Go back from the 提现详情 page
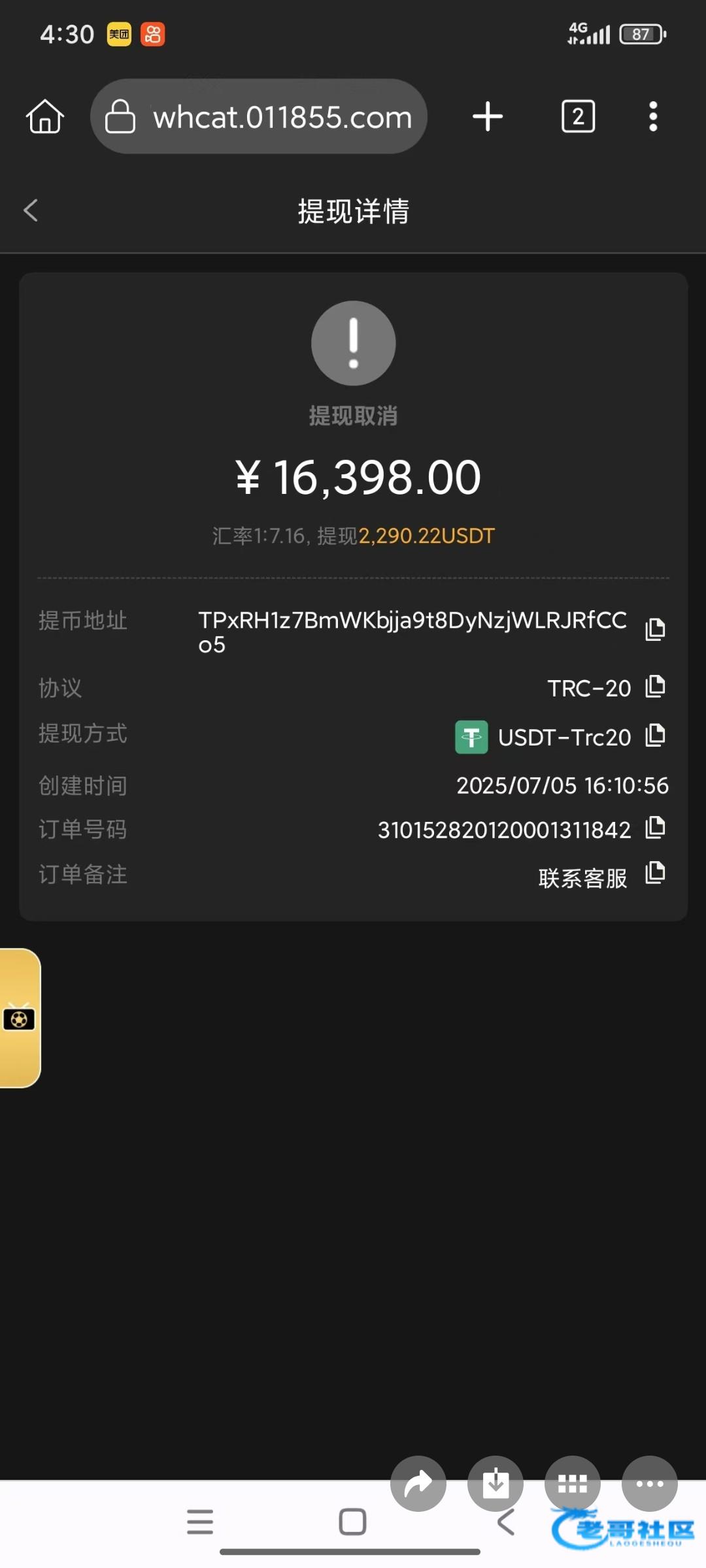The width and height of the screenshot is (706, 1568). click(31, 210)
